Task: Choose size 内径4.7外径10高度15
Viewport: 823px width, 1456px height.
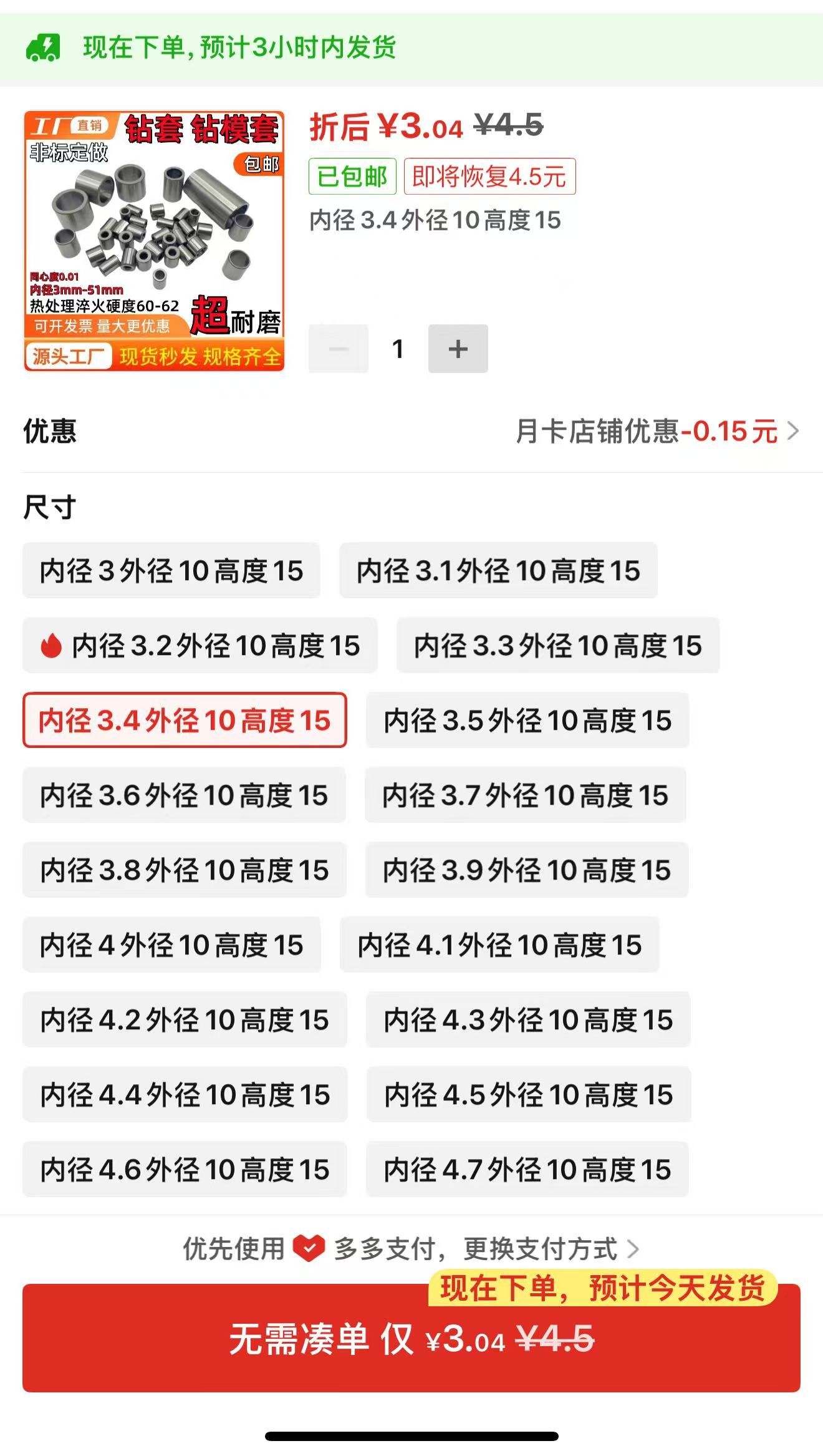Action: click(527, 1170)
